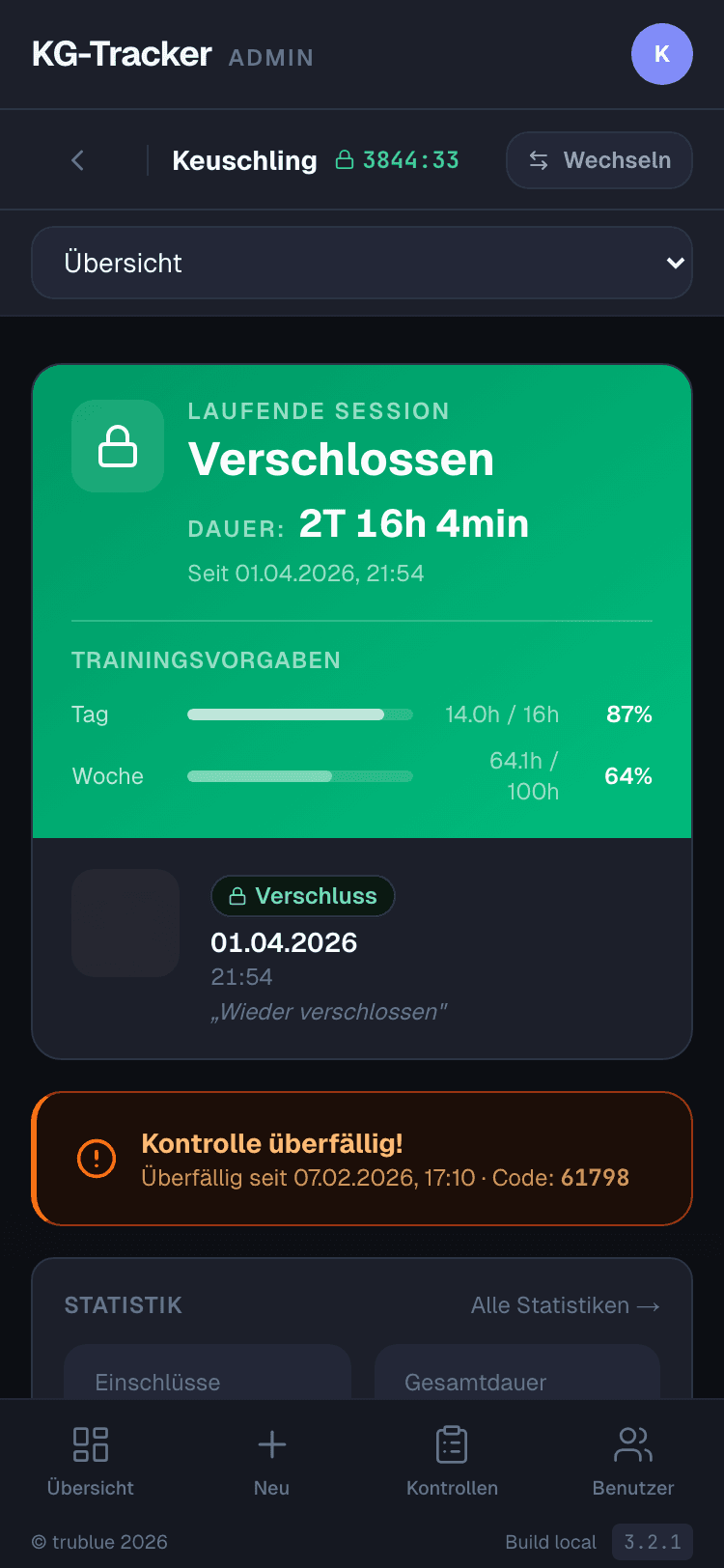Select the Benutzer users icon
Image resolution: width=724 pixels, height=1568 pixels.
tap(633, 1443)
